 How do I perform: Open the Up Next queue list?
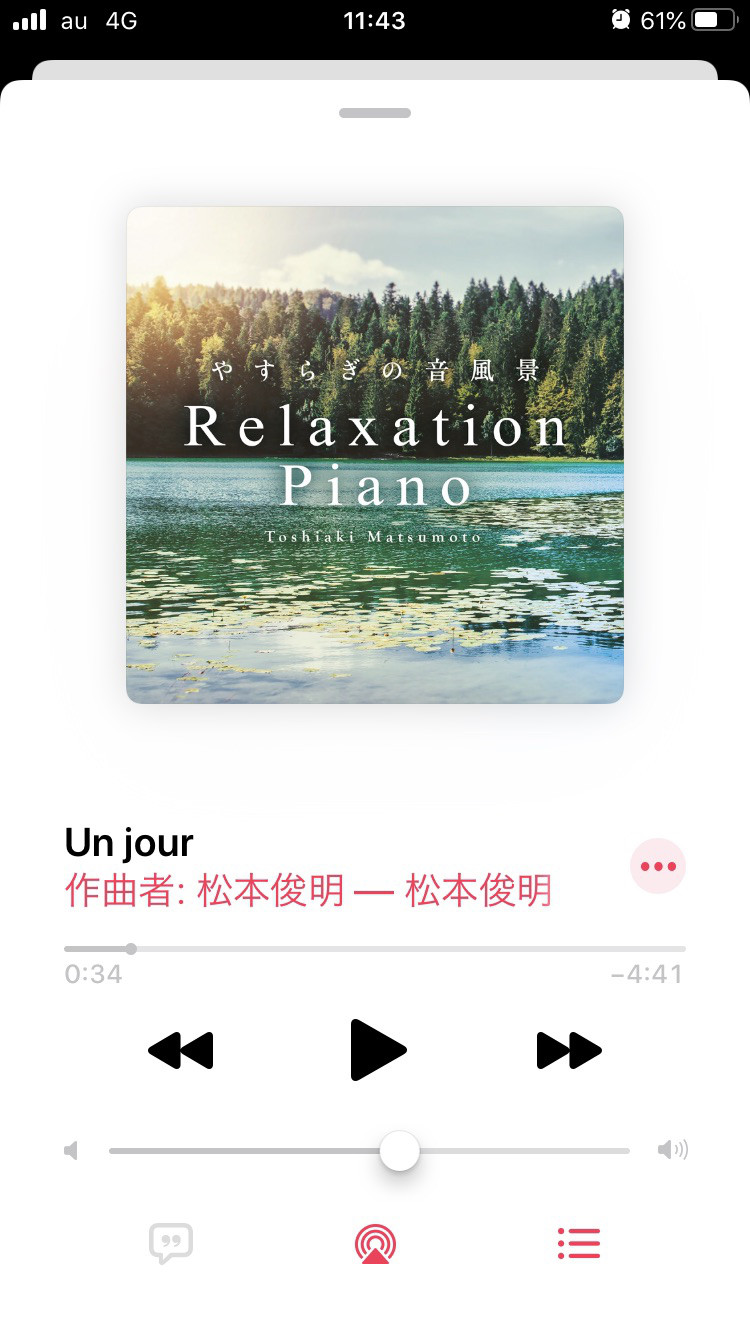(579, 1243)
